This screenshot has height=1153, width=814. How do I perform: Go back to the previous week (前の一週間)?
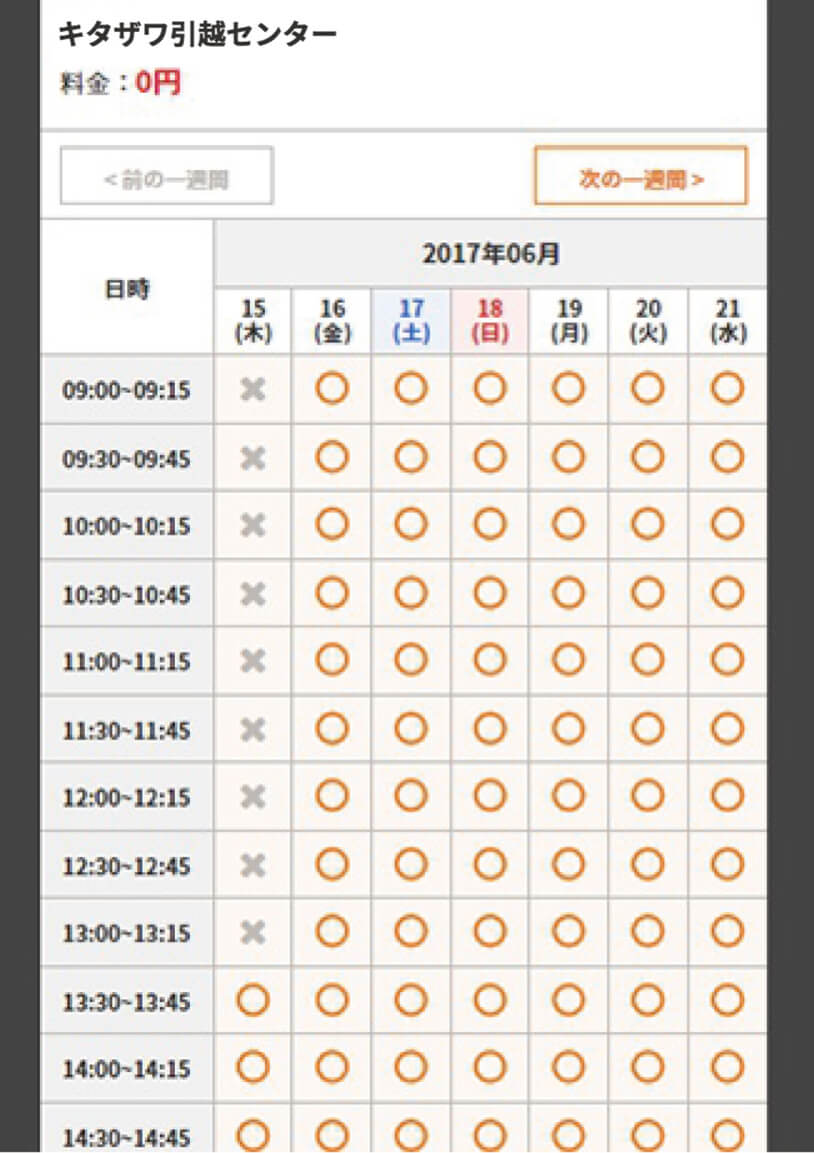(166, 176)
